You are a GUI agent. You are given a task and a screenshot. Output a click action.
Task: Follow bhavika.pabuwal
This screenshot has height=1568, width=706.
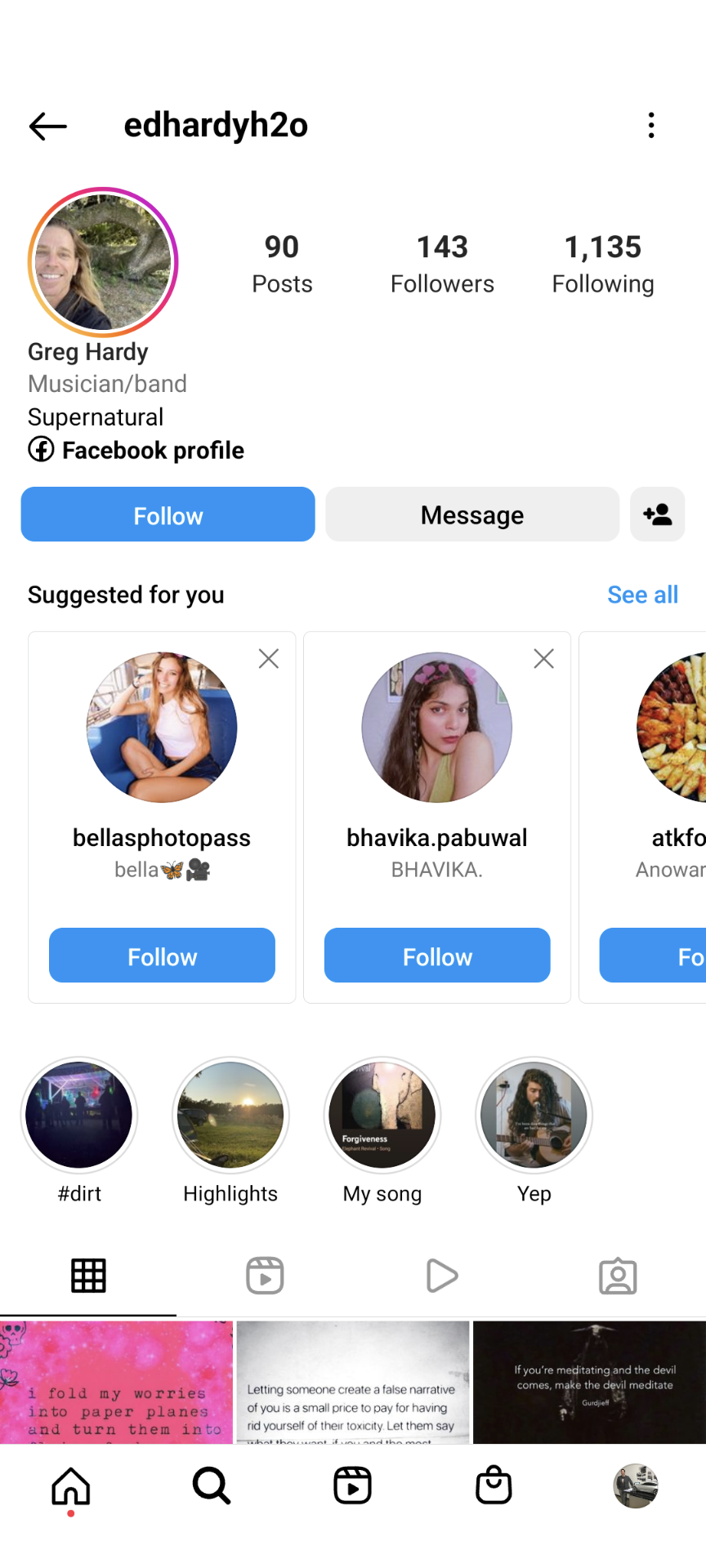(437, 955)
